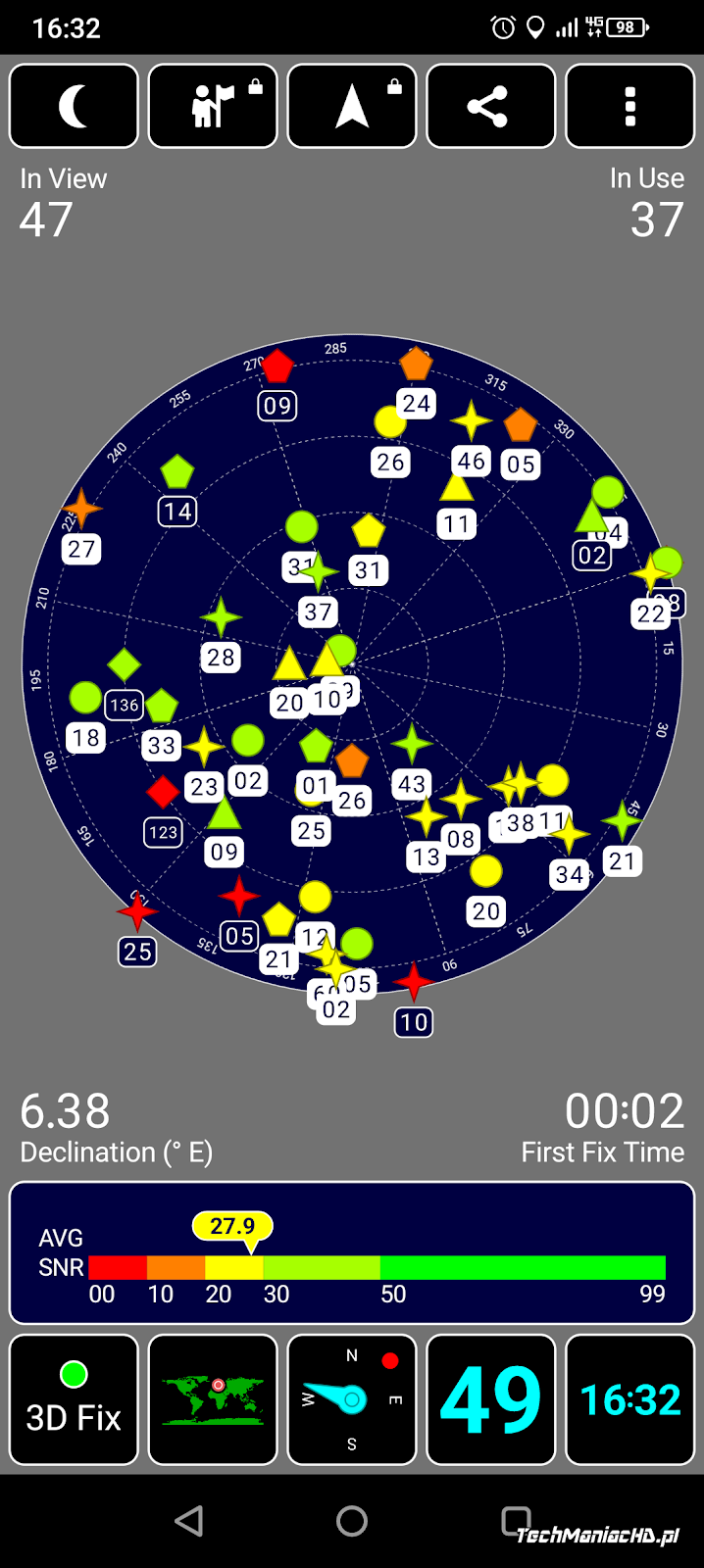
Task: Tap the cyan 49 tile
Action: coord(491,1399)
